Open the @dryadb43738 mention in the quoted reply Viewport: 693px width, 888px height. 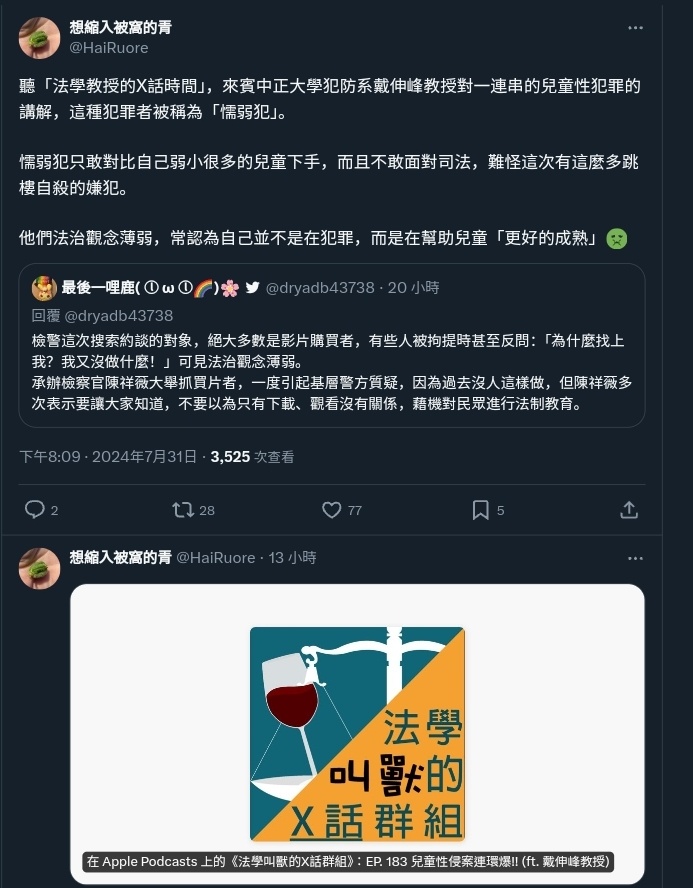click(x=119, y=315)
